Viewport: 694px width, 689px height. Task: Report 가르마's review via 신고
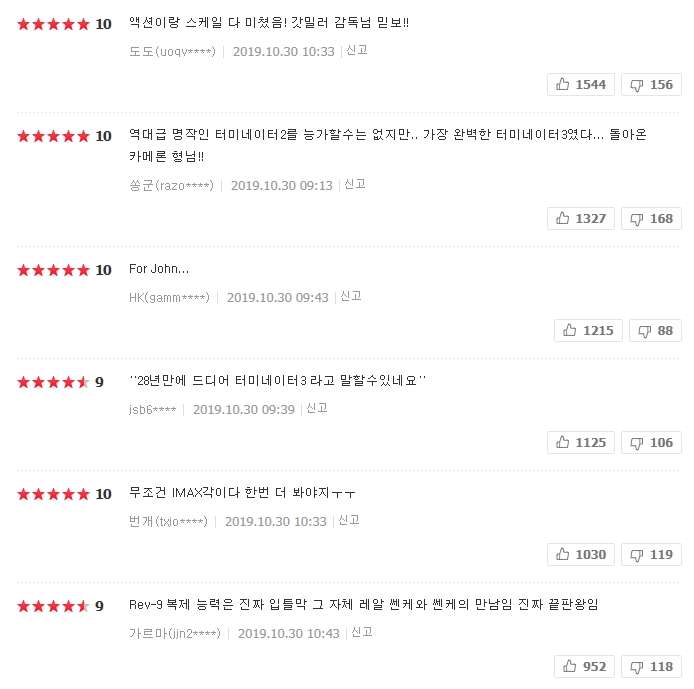[362, 632]
